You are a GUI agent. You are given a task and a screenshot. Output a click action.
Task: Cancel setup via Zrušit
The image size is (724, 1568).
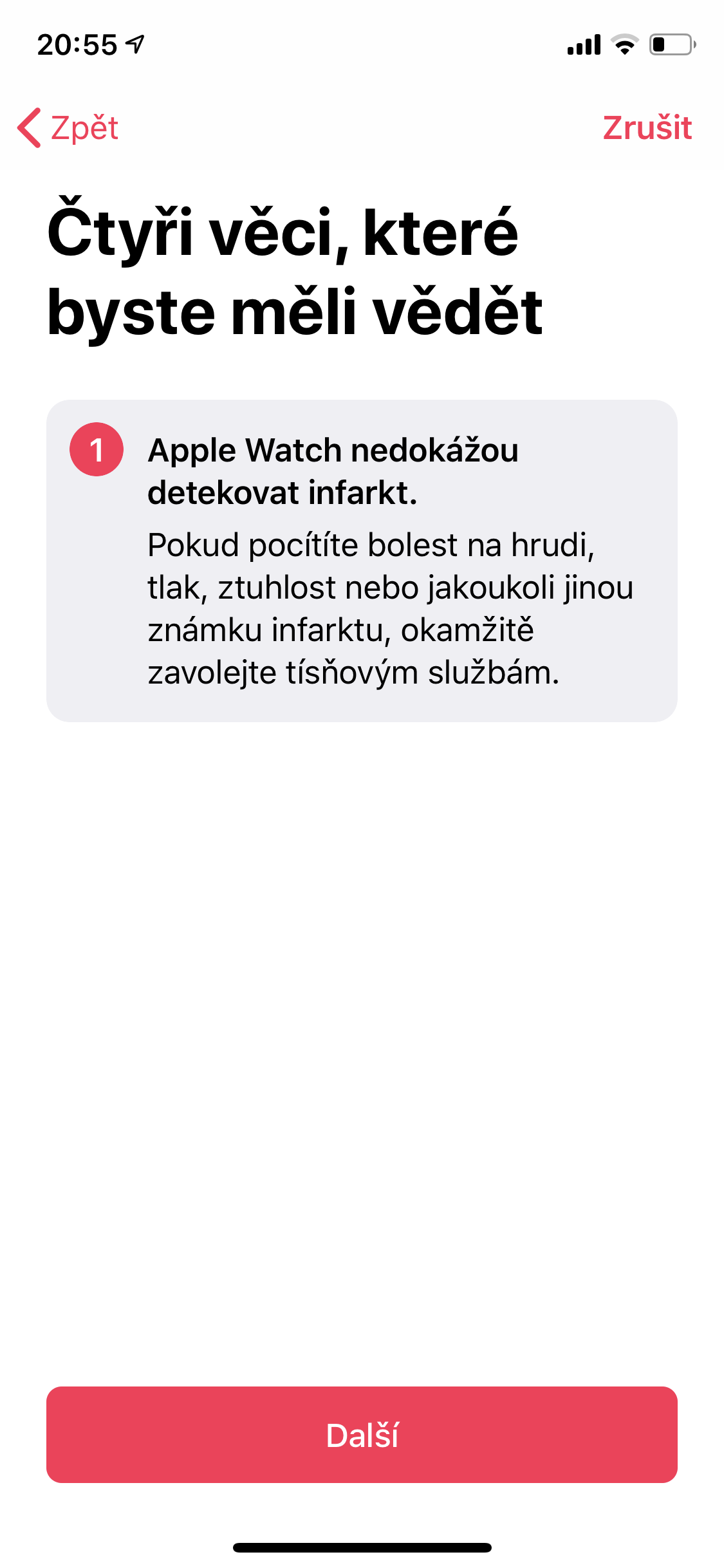[x=646, y=128]
